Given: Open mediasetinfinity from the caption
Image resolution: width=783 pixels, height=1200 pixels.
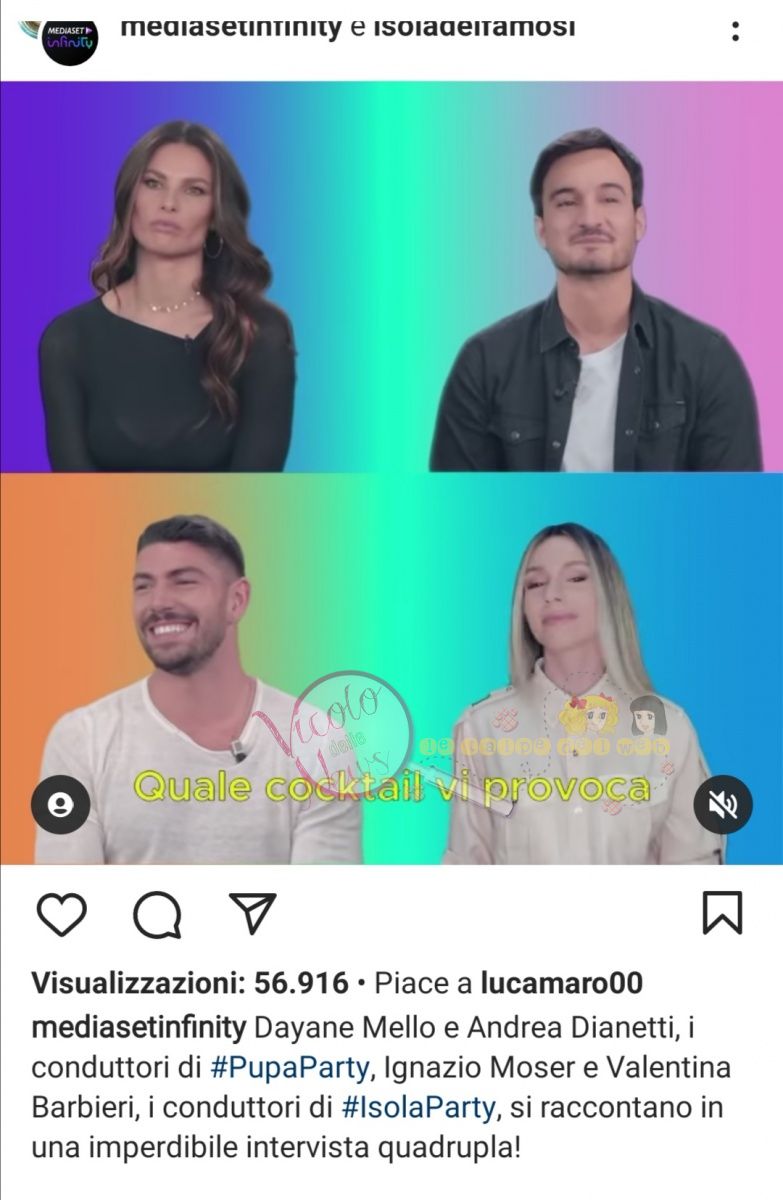Looking at the screenshot, I should click(x=138, y=1027).
